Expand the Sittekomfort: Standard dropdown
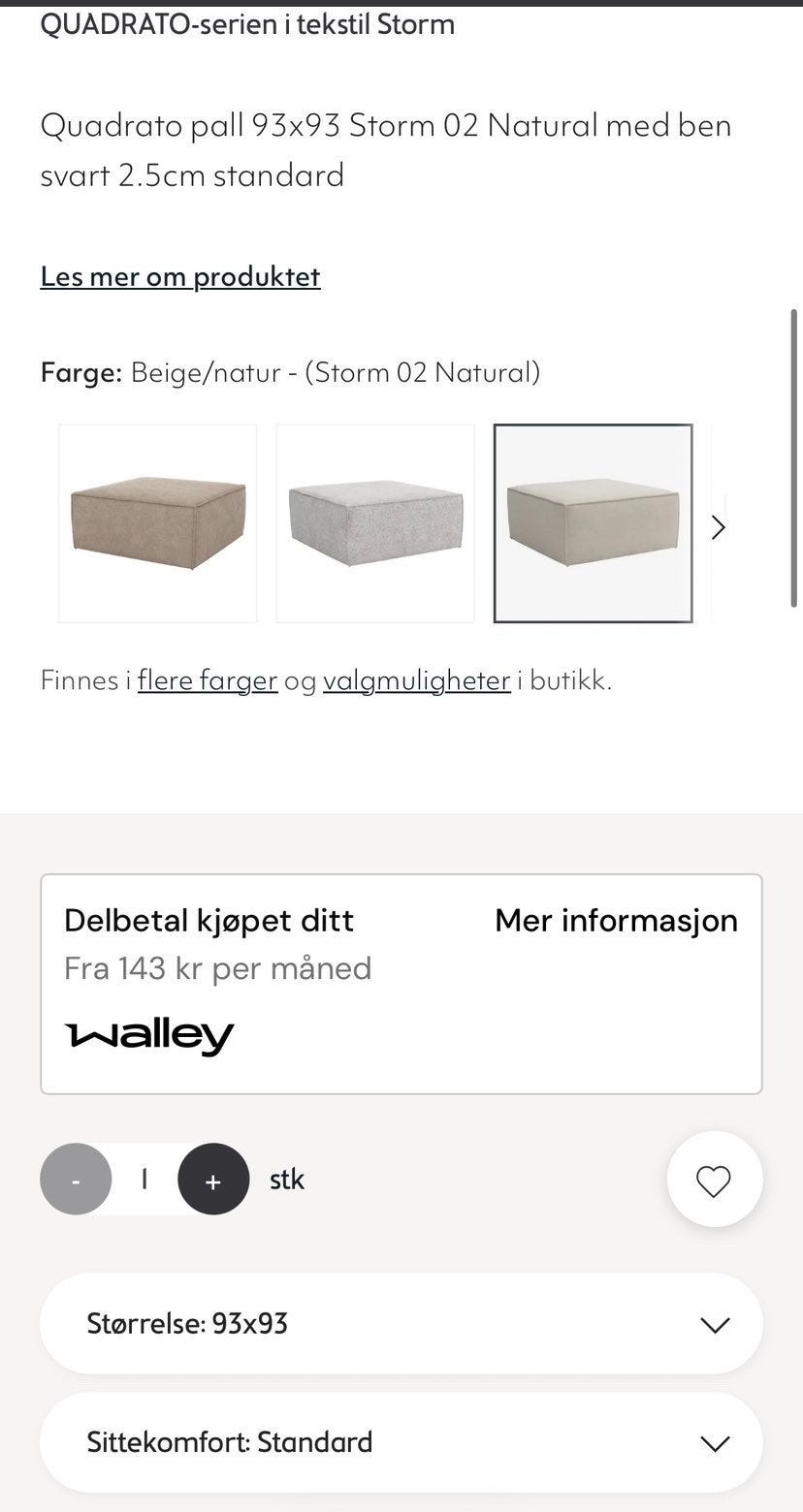This screenshot has width=803, height=1512. [x=401, y=1443]
